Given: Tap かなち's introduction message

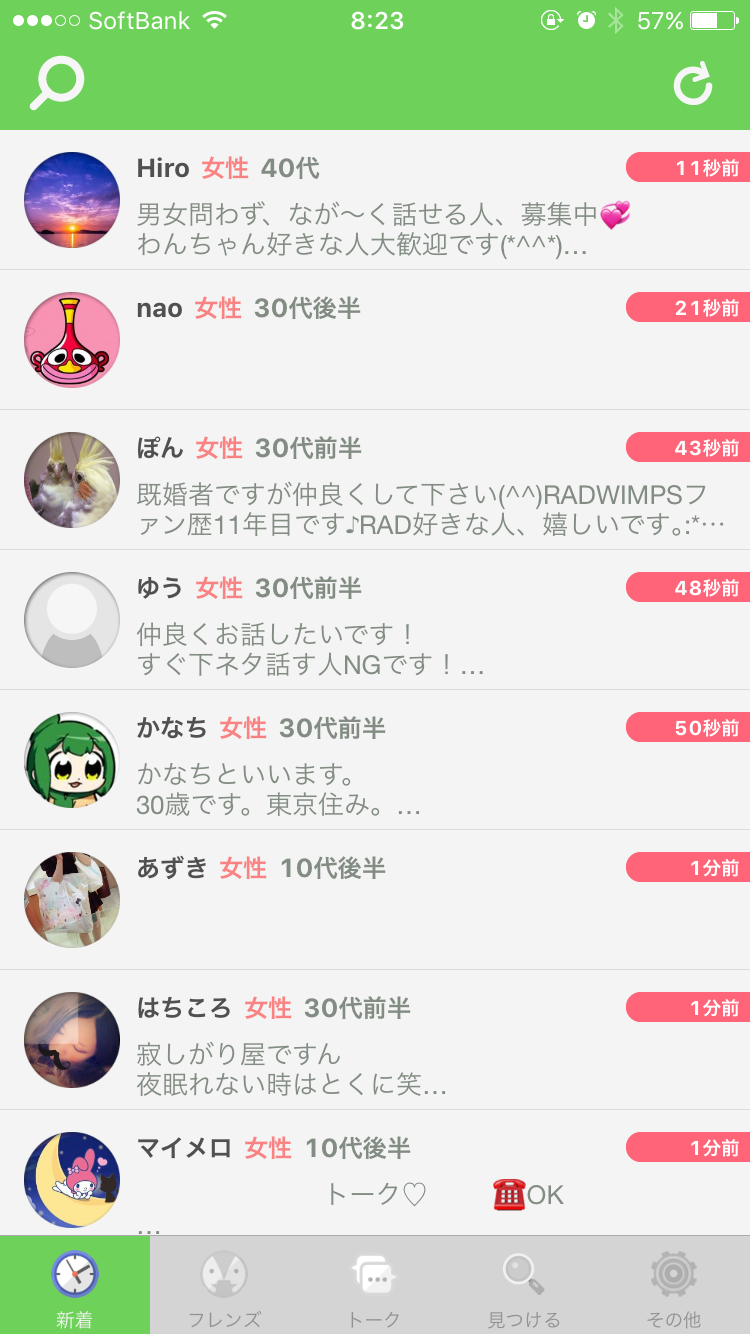Looking at the screenshot, I should (x=280, y=788).
